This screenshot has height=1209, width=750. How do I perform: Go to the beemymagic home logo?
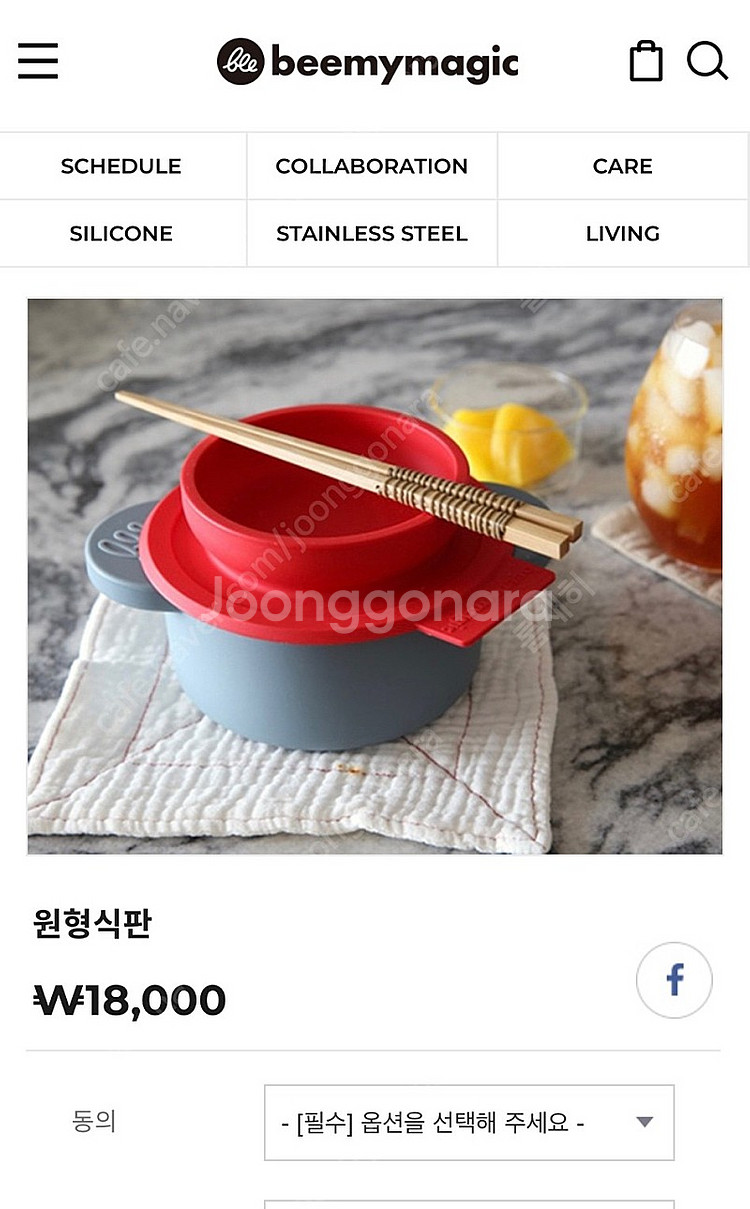[368, 62]
